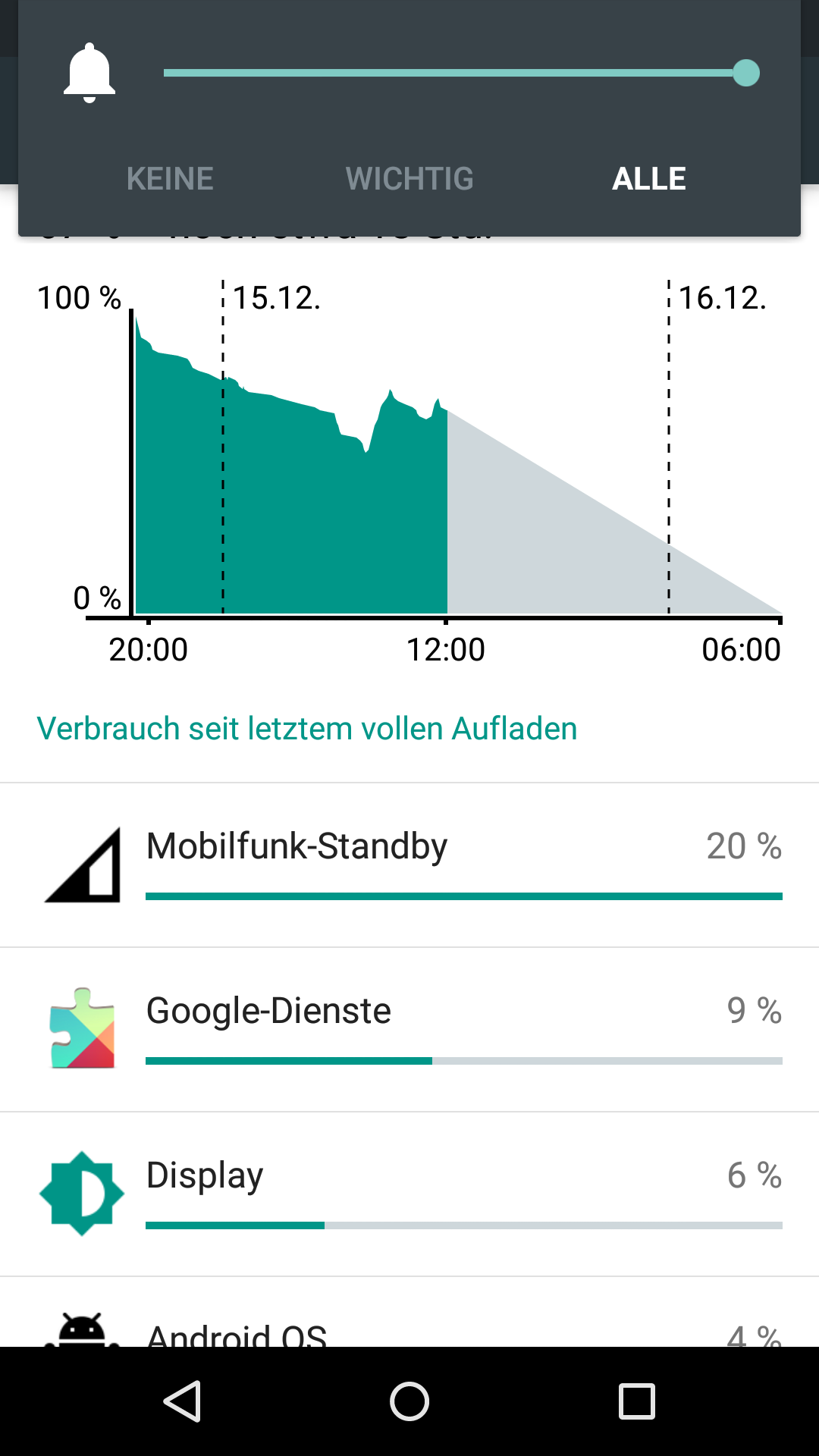This screenshot has height=1456, width=819.
Task: View Google-Dienste battery usage
Action: point(409,1030)
